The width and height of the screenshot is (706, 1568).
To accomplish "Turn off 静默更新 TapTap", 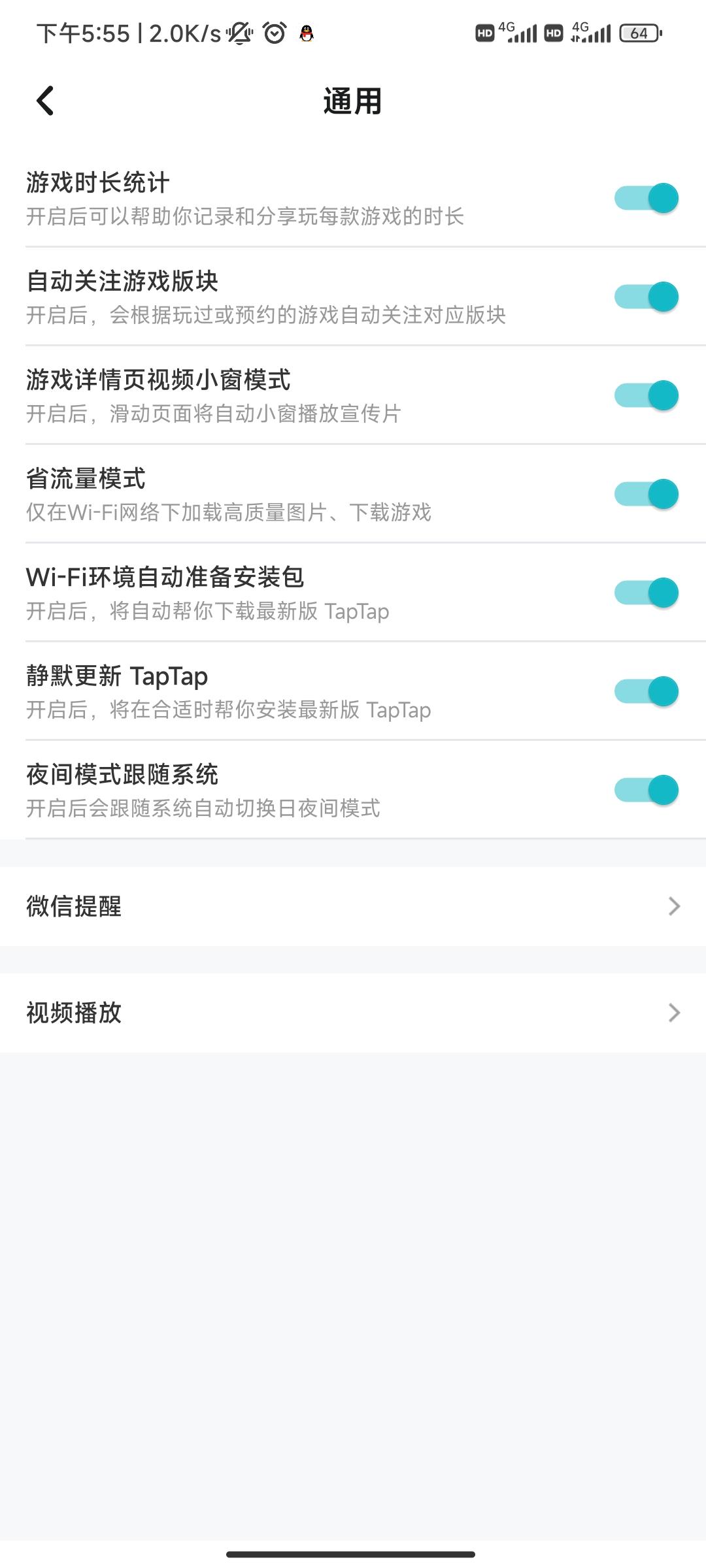I will 646,691.
